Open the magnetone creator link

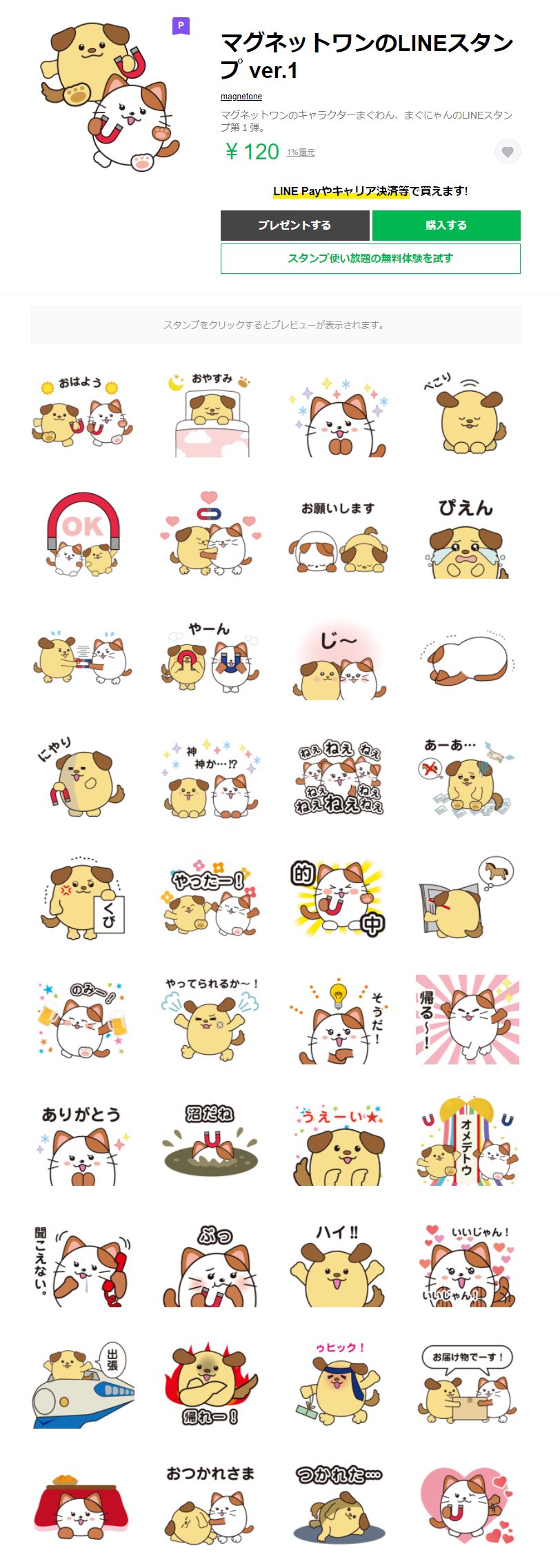(241, 97)
